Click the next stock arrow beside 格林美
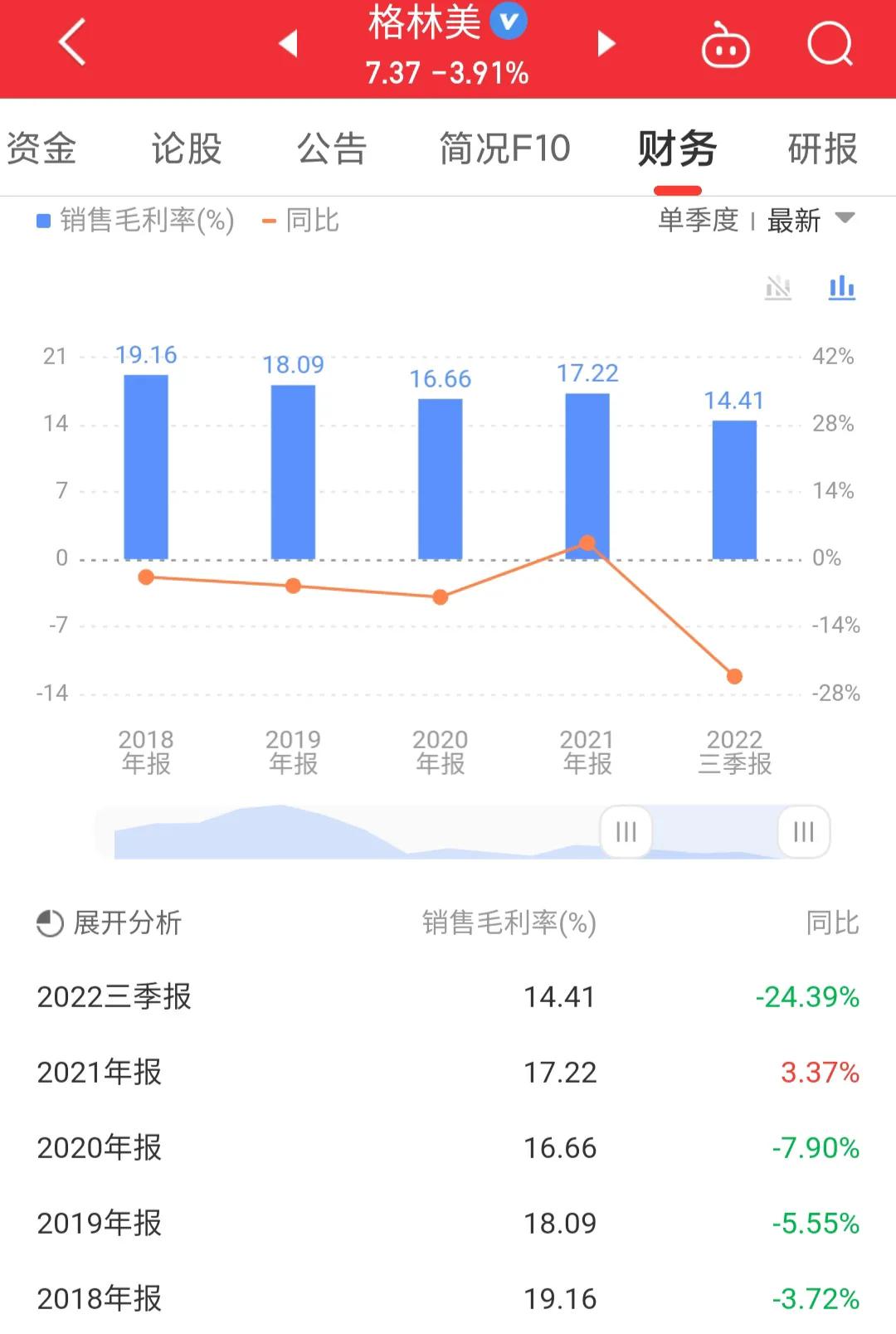The width and height of the screenshot is (896, 1334). (605, 44)
